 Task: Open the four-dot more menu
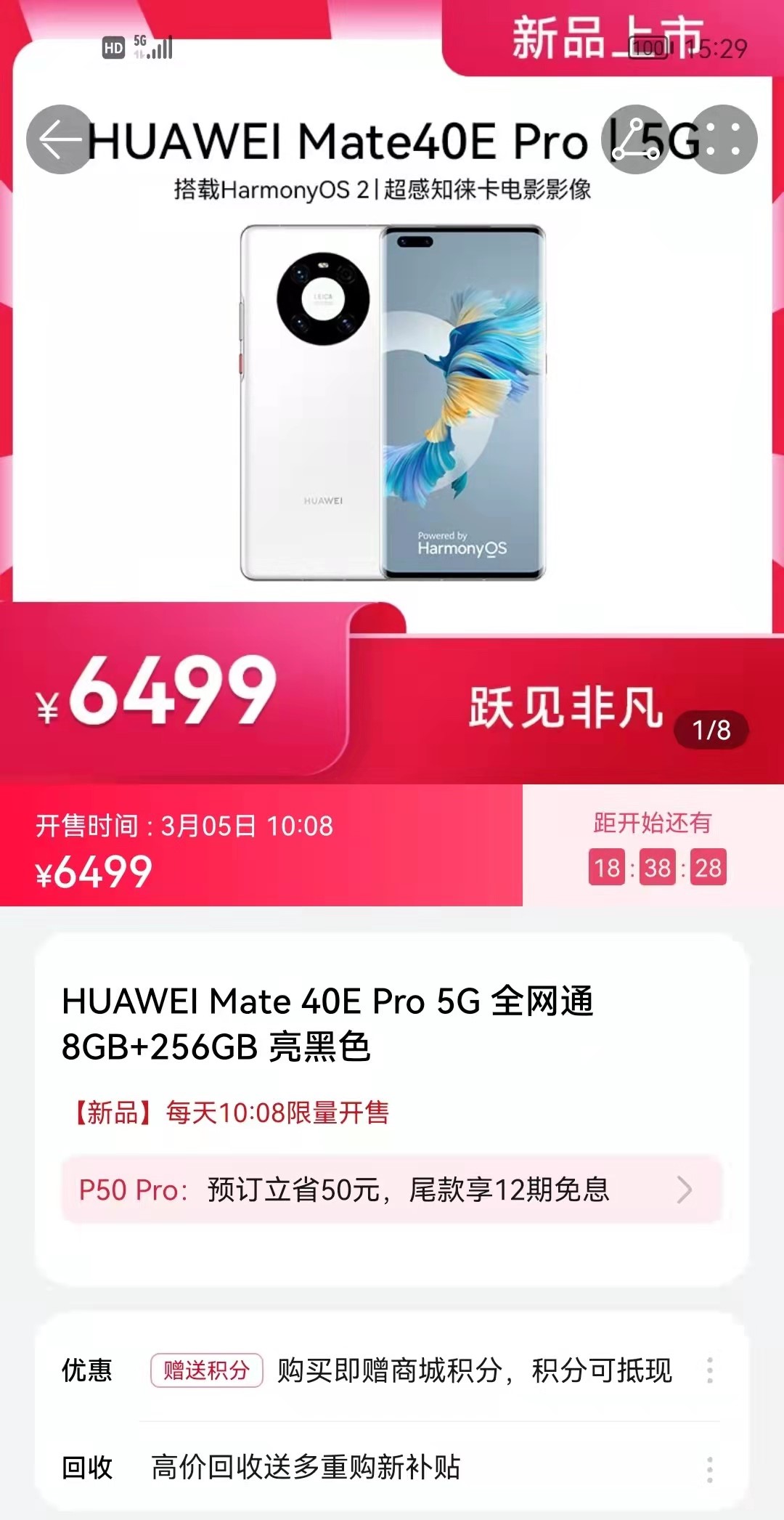click(x=723, y=139)
